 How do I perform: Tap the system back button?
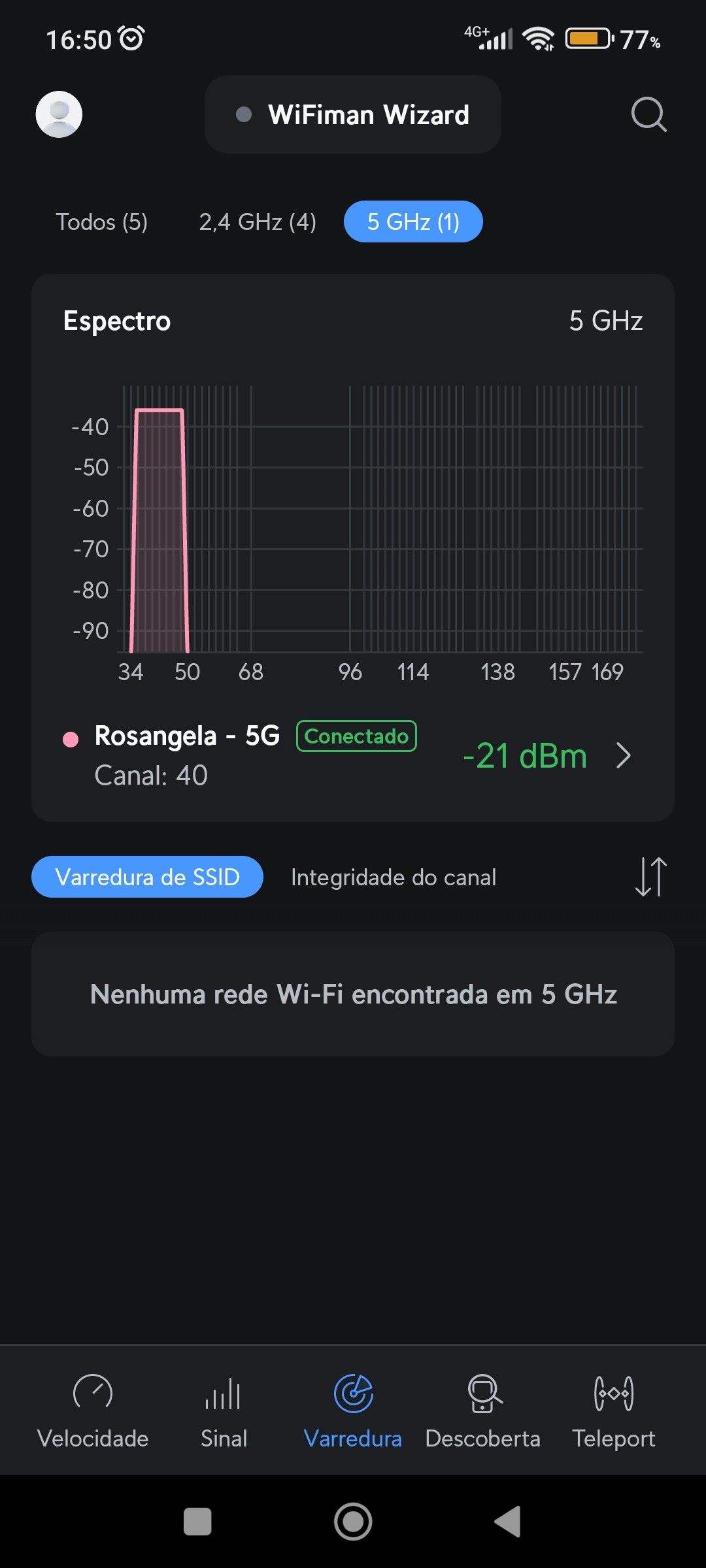click(508, 1522)
